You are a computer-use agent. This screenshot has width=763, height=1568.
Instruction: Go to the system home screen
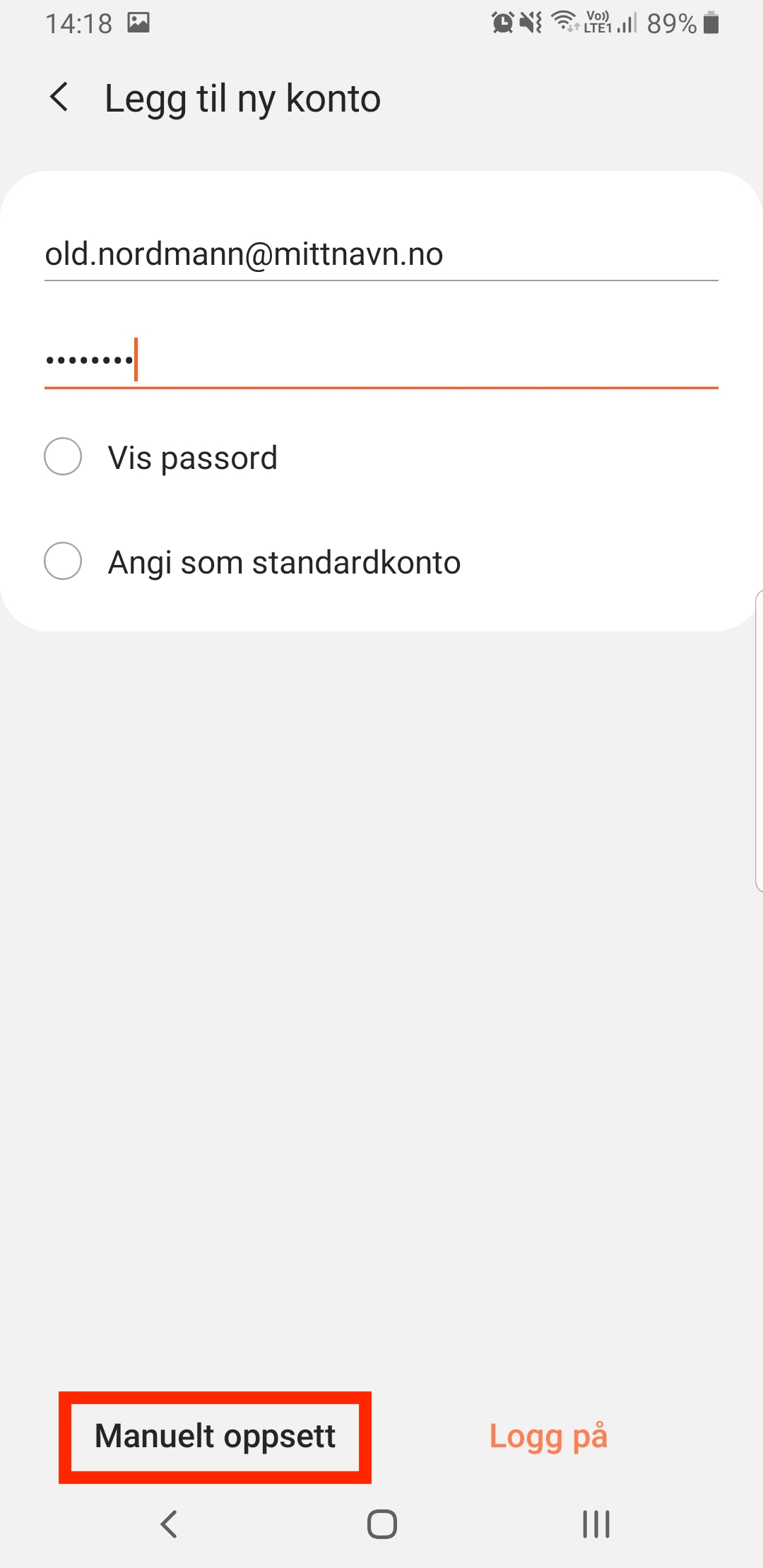pyautogui.click(x=381, y=1524)
